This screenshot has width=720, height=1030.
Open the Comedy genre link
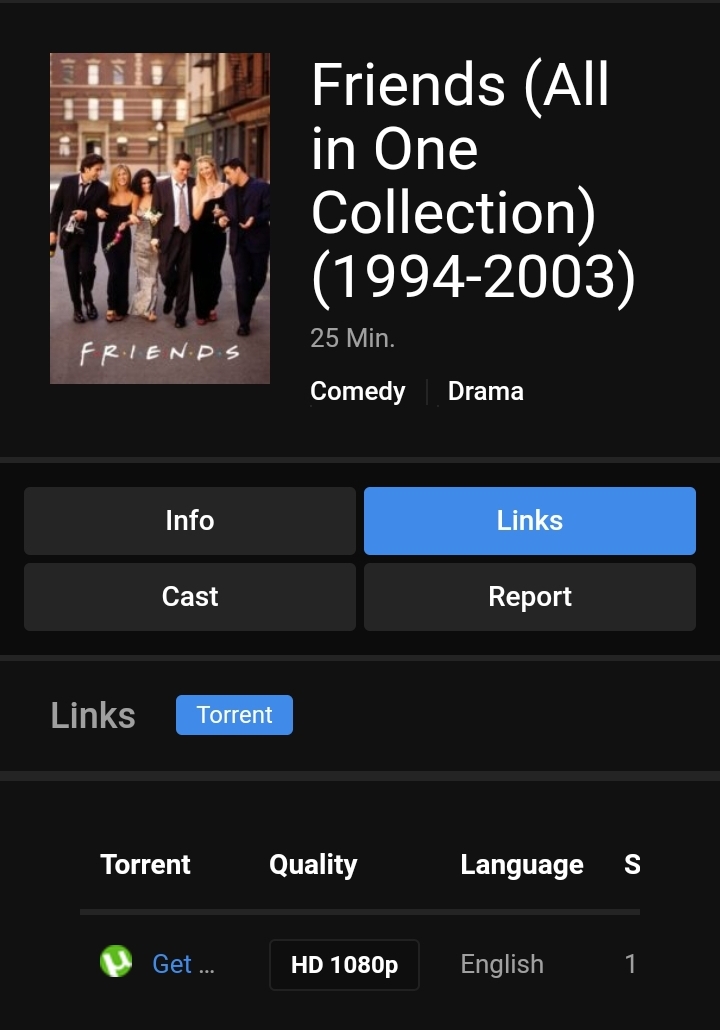[x=358, y=391]
